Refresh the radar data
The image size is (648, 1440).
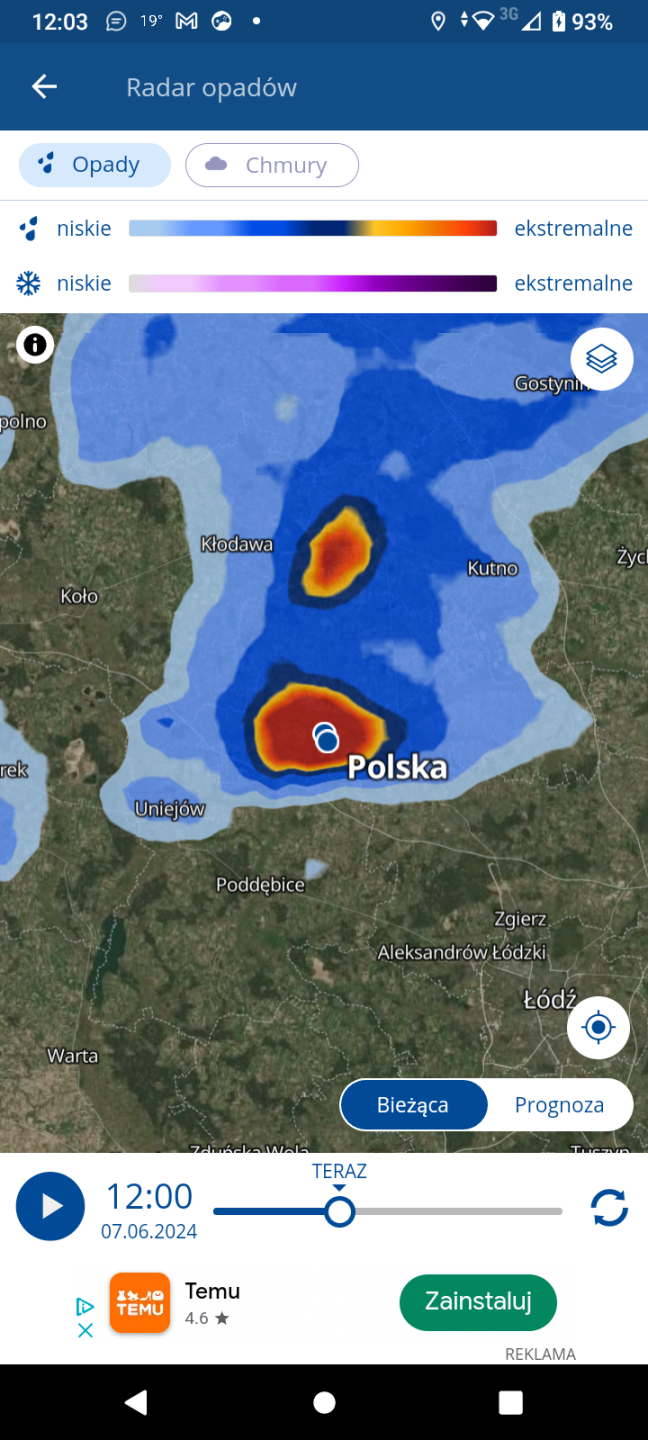coord(609,1207)
